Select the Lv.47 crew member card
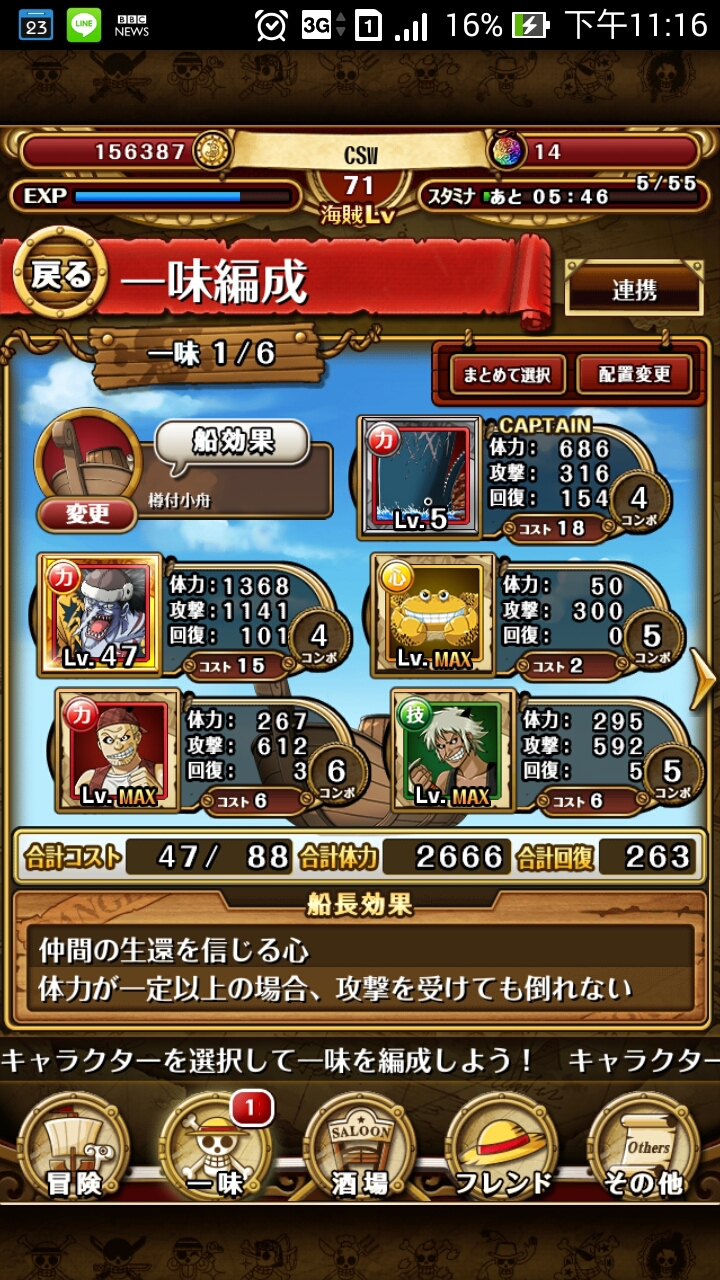The image size is (720, 1280). tap(100, 612)
